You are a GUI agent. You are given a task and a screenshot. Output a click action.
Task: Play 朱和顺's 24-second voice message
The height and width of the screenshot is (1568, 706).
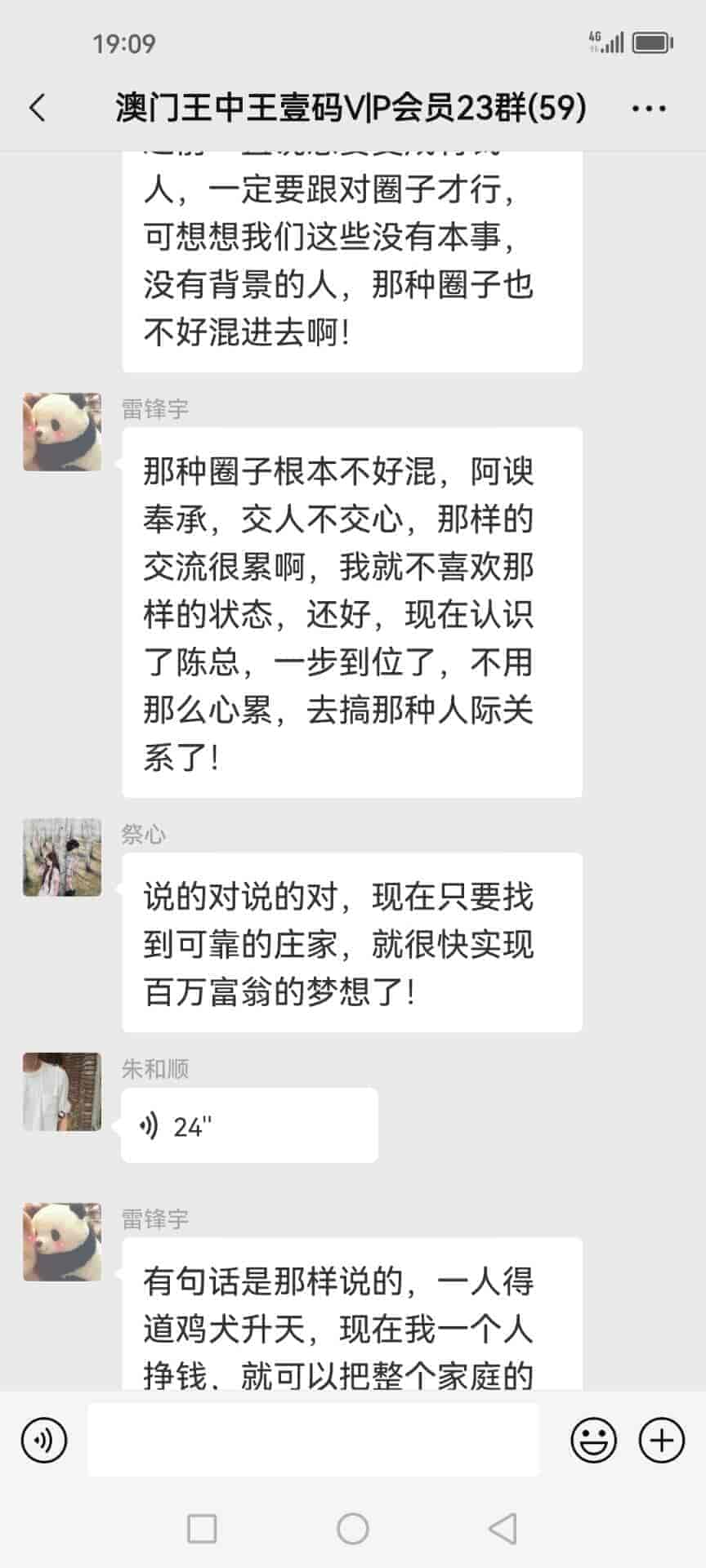(248, 1126)
